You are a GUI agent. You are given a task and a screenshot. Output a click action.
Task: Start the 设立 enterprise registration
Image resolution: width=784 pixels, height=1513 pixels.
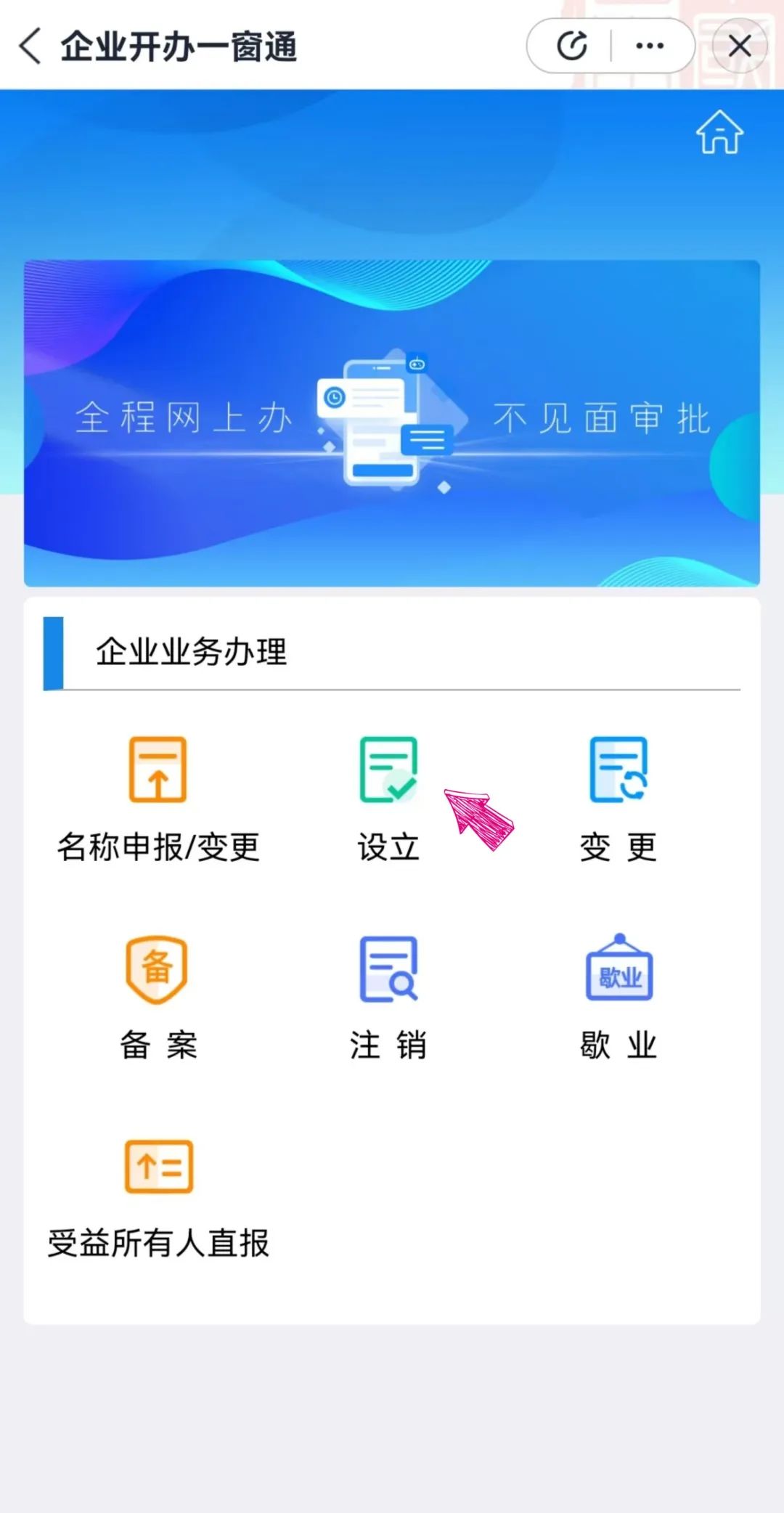[388, 799]
